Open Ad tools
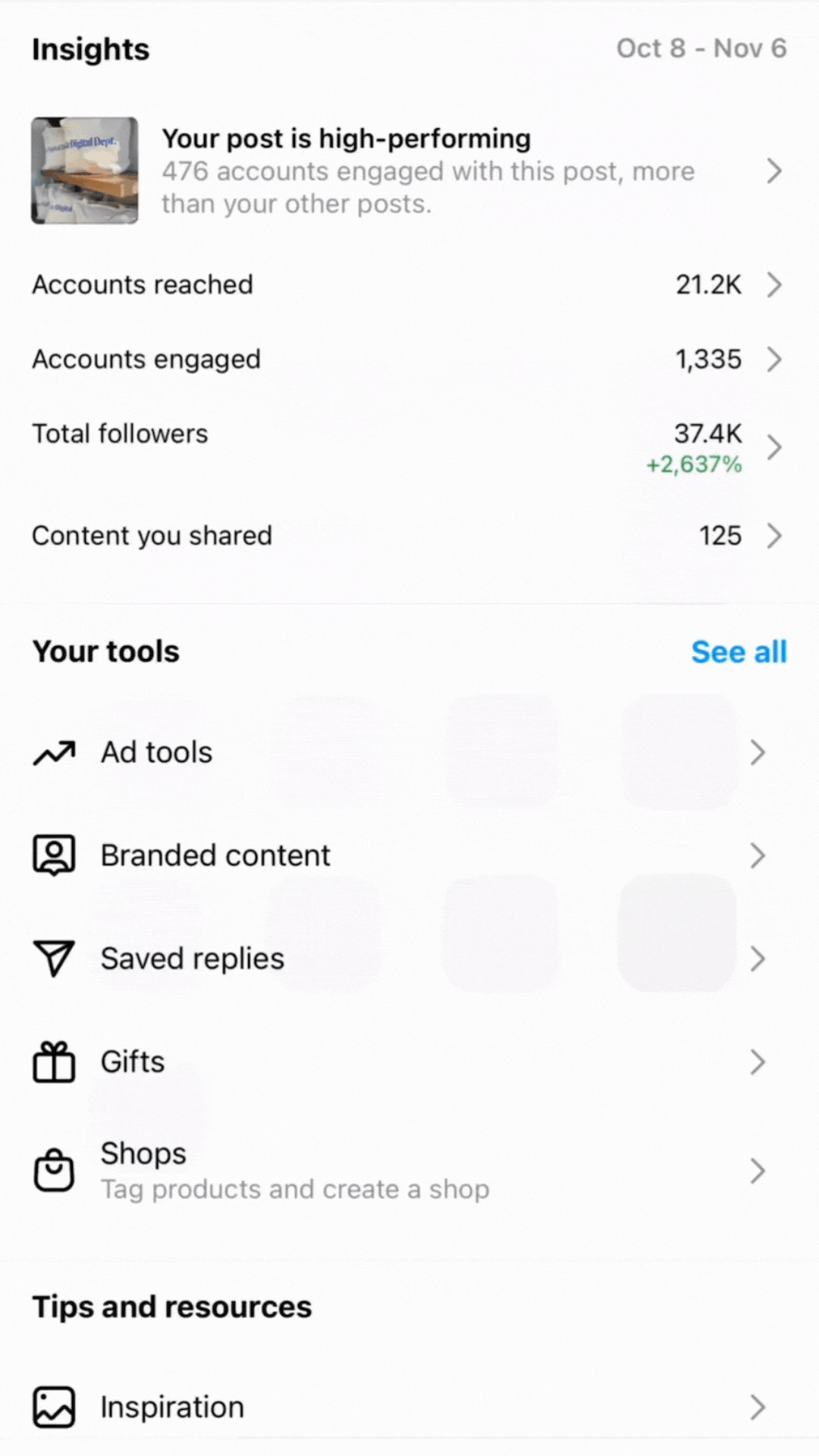Viewport: 819px width, 1456px height. tap(409, 753)
